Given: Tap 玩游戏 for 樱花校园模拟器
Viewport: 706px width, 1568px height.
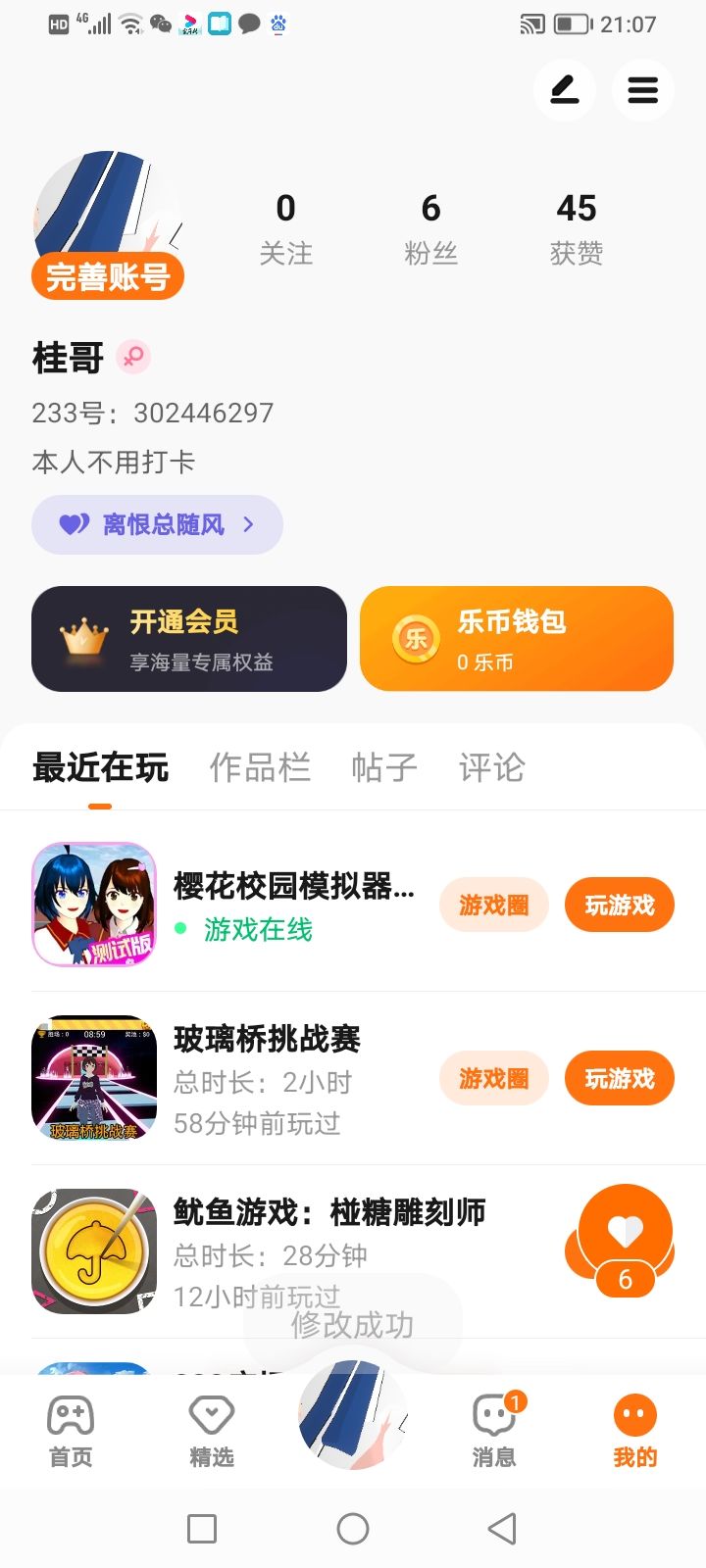Looking at the screenshot, I should (x=620, y=905).
